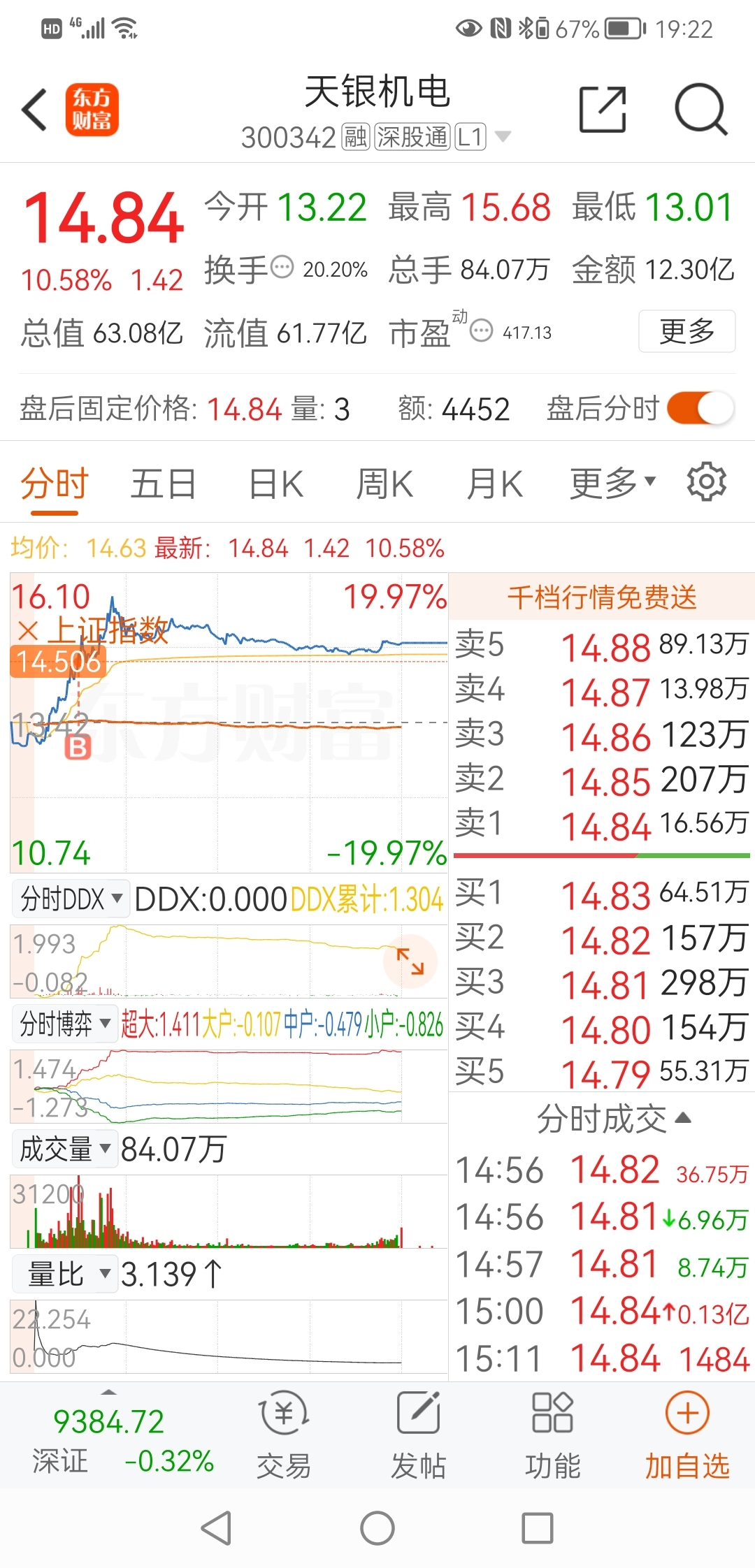755x1568 pixels.
Task: Open chart settings gear
Action: click(x=707, y=481)
